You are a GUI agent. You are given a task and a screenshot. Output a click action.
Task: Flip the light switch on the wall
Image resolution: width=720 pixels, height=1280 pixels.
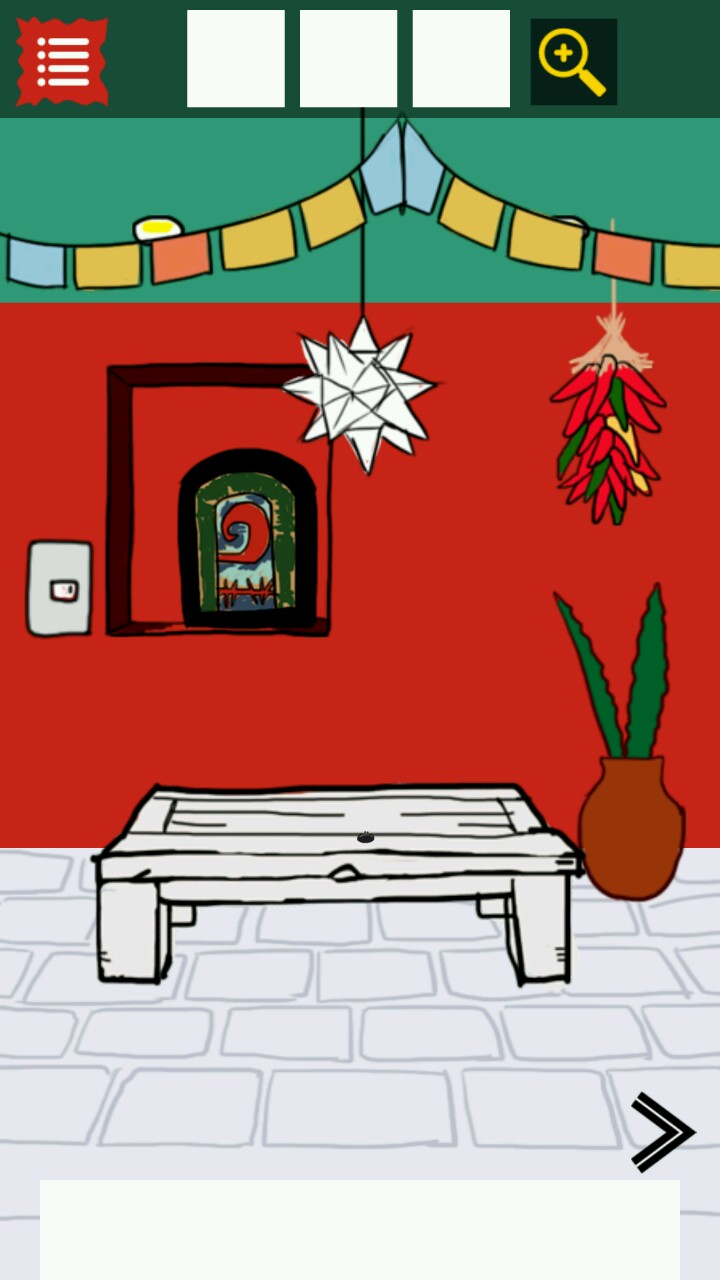(x=60, y=588)
